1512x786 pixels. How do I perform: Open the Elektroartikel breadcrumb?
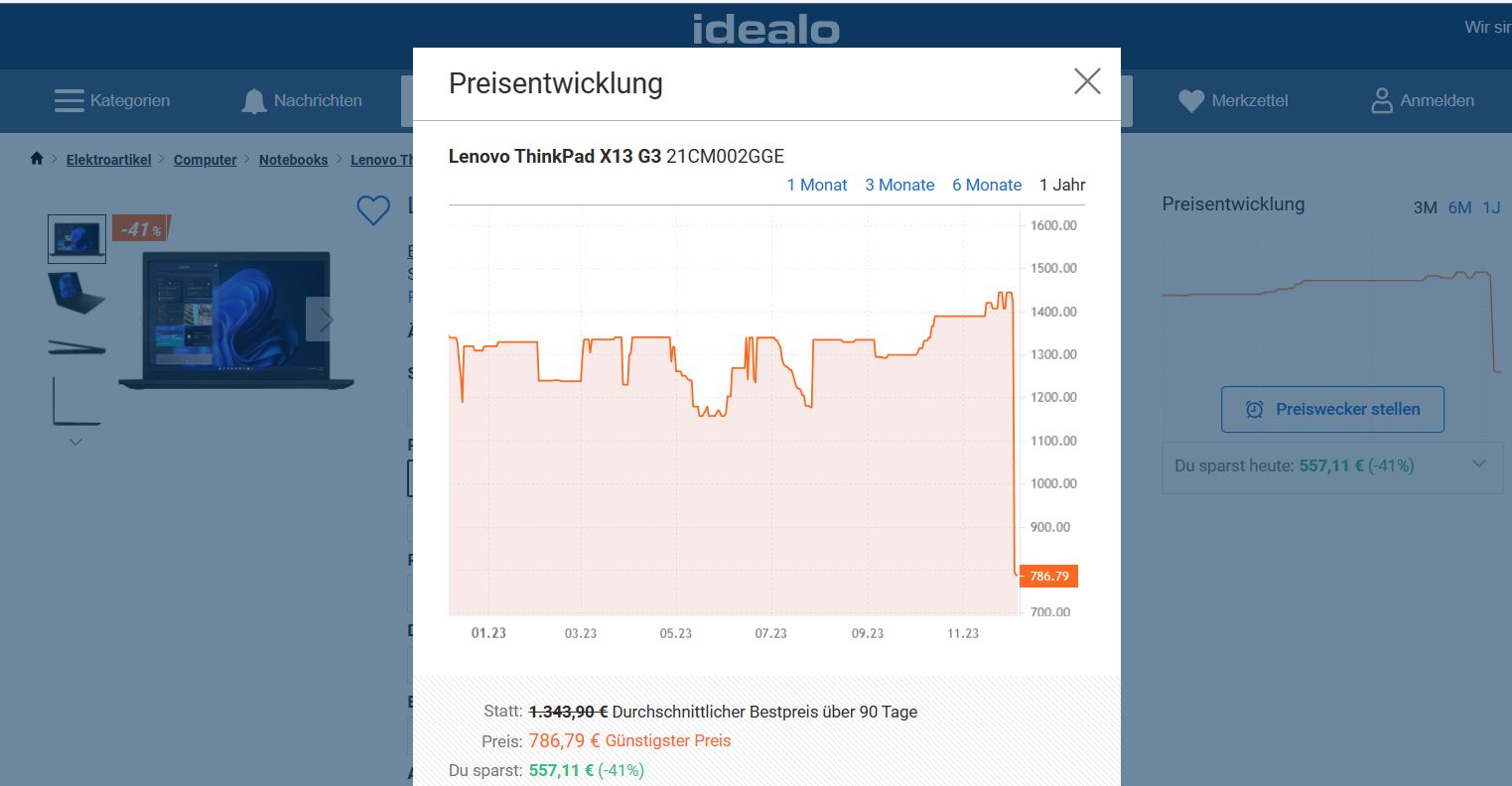coord(108,160)
